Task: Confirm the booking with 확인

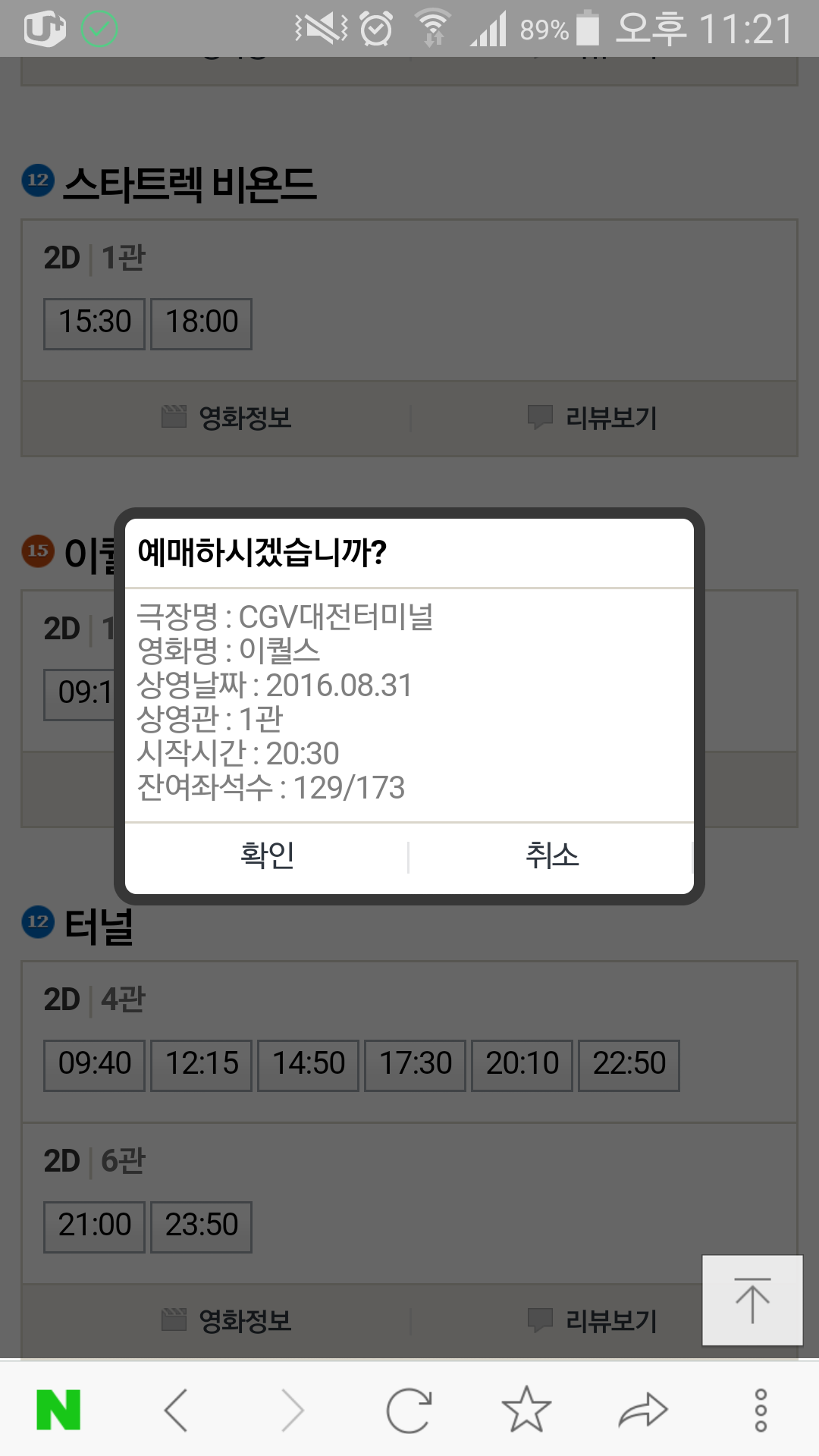Action: (267, 856)
